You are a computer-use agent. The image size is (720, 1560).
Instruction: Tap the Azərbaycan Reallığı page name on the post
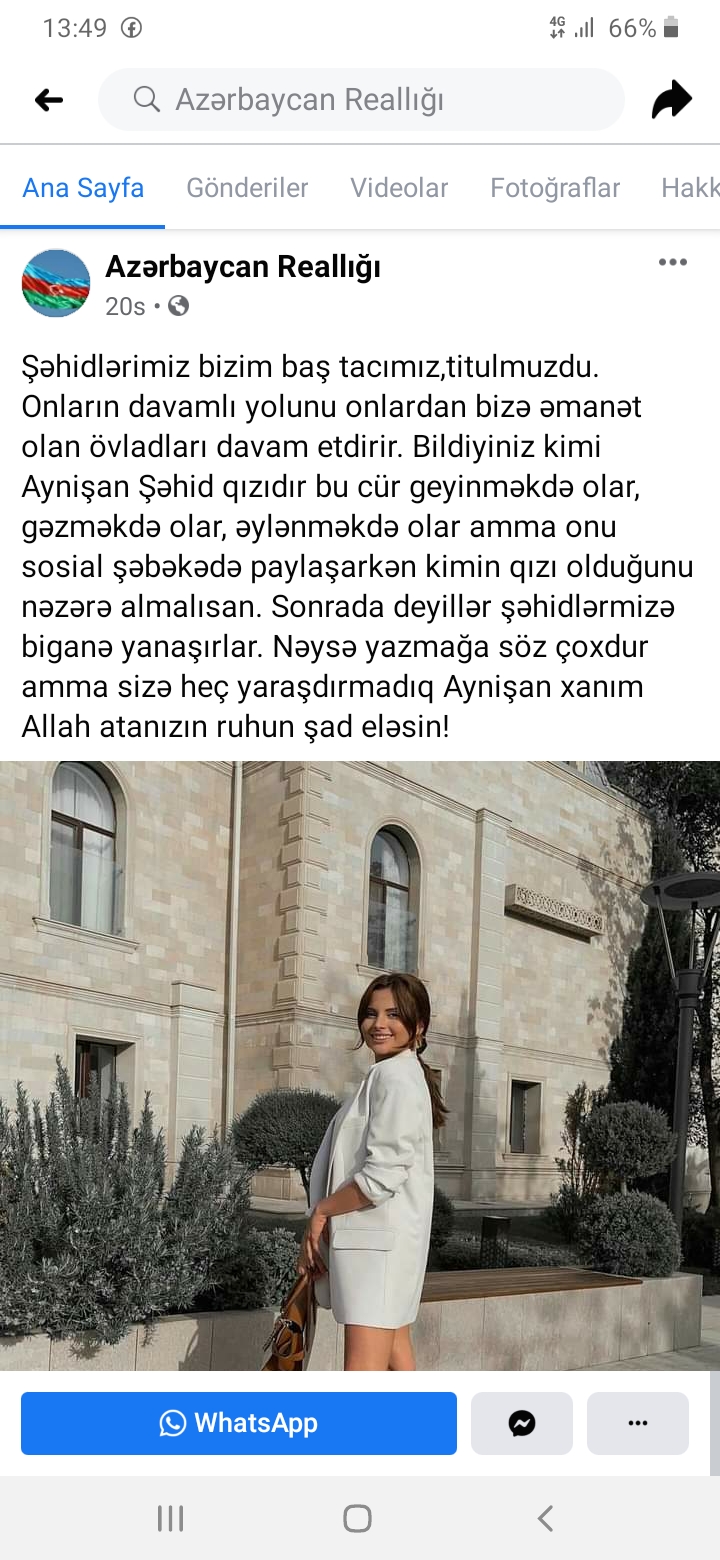tap(243, 267)
